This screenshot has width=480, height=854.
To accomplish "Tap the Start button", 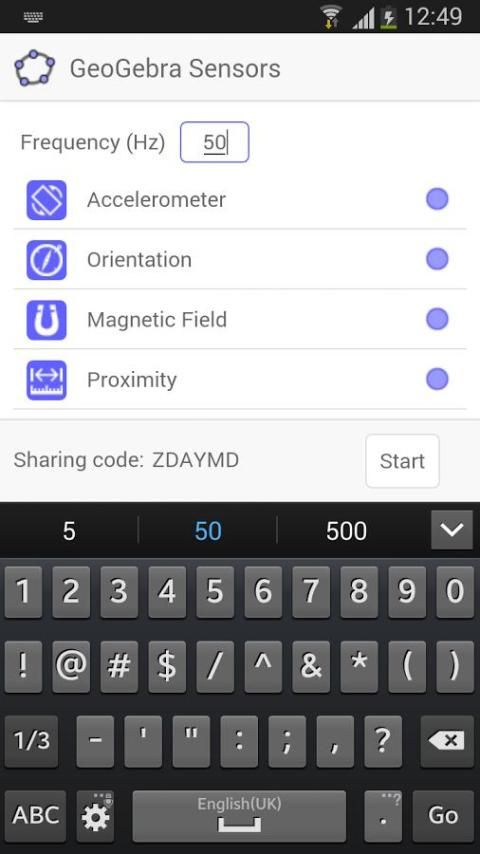I will pos(402,461).
